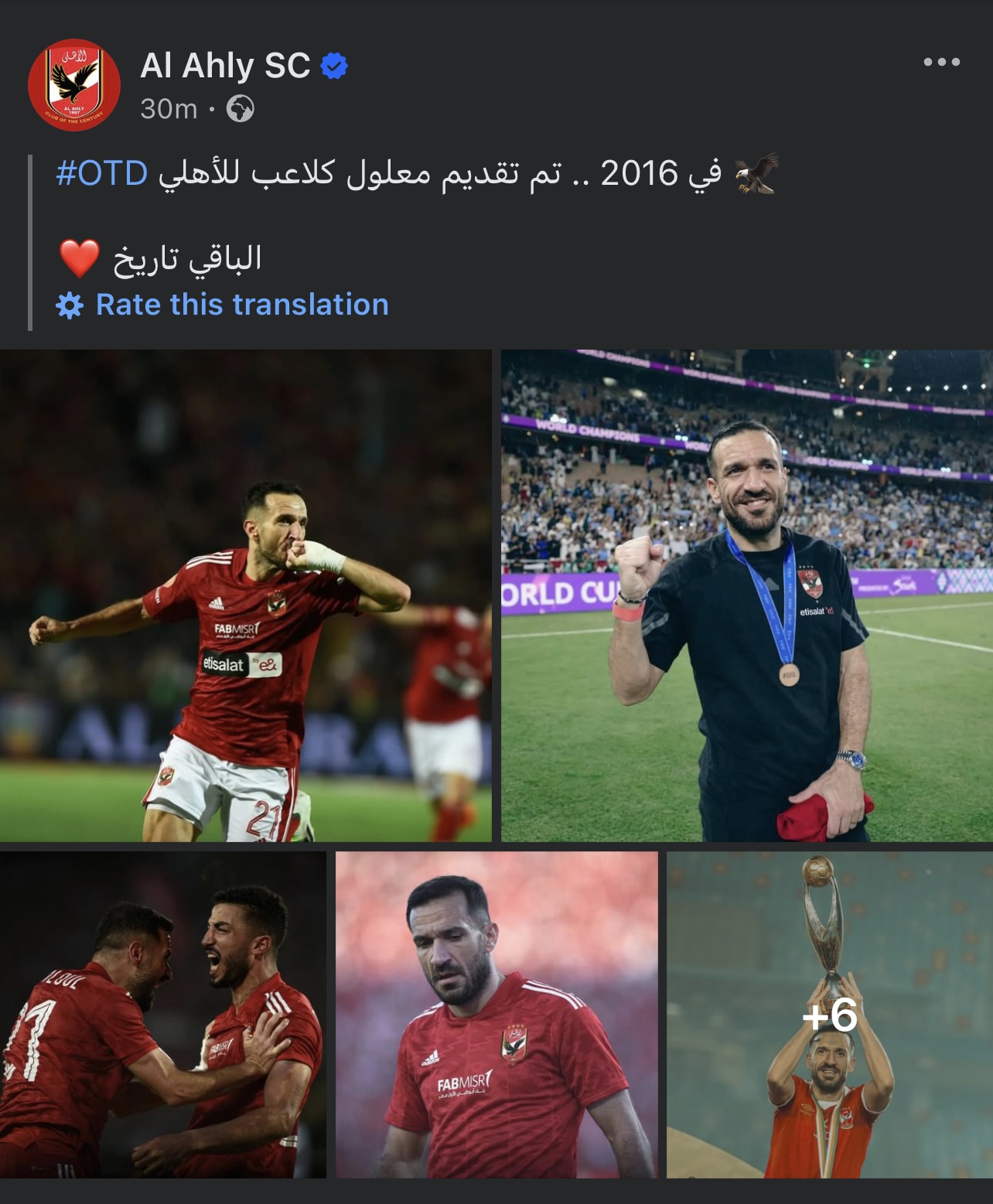The height and width of the screenshot is (1204, 993).
Task: Tap the #OTD hashtag
Action: pyautogui.click(x=102, y=173)
